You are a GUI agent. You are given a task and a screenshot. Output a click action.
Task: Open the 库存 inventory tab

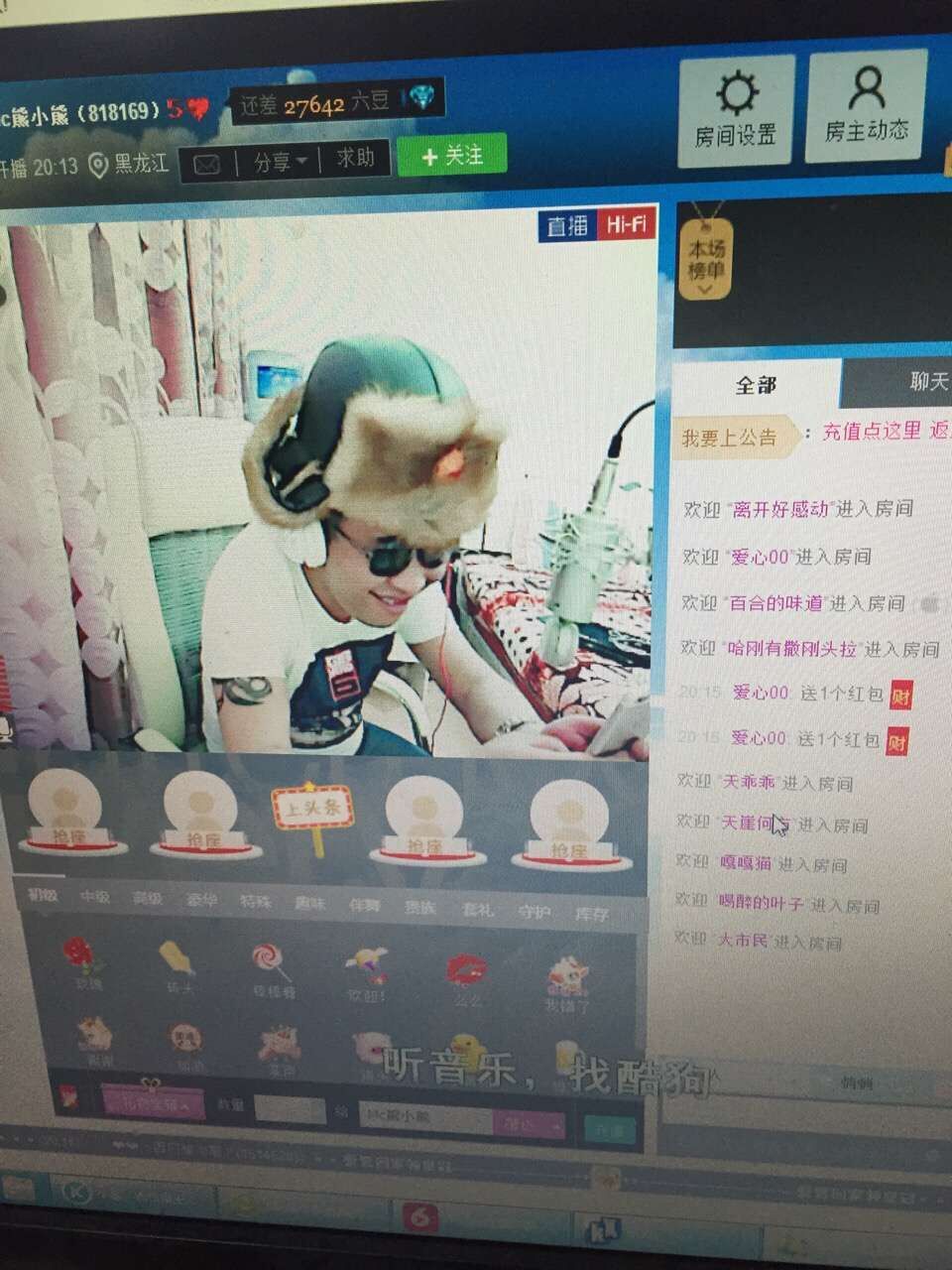(591, 914)
